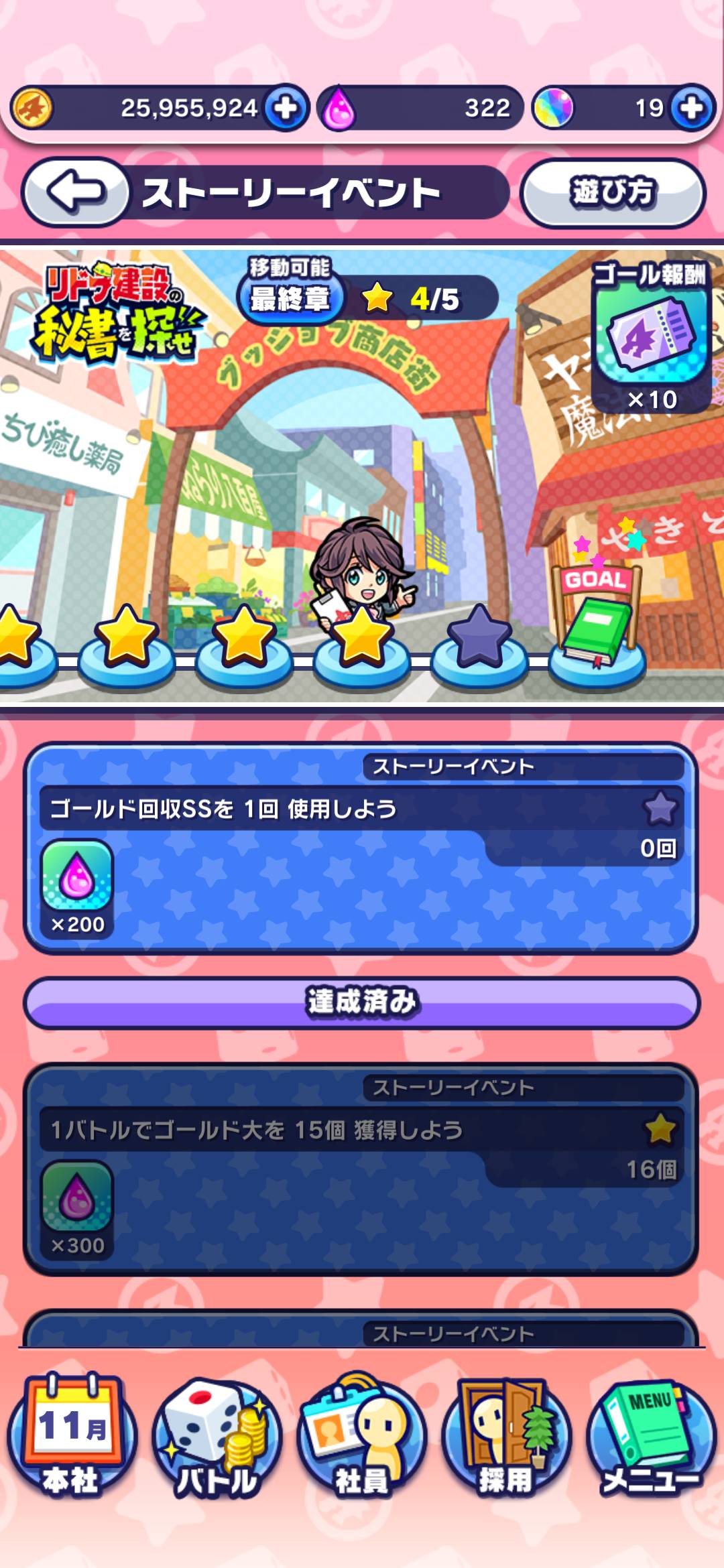Open the 社員 employees tab
Screen dimensions: 724x1568
(x=361, y=1436)
